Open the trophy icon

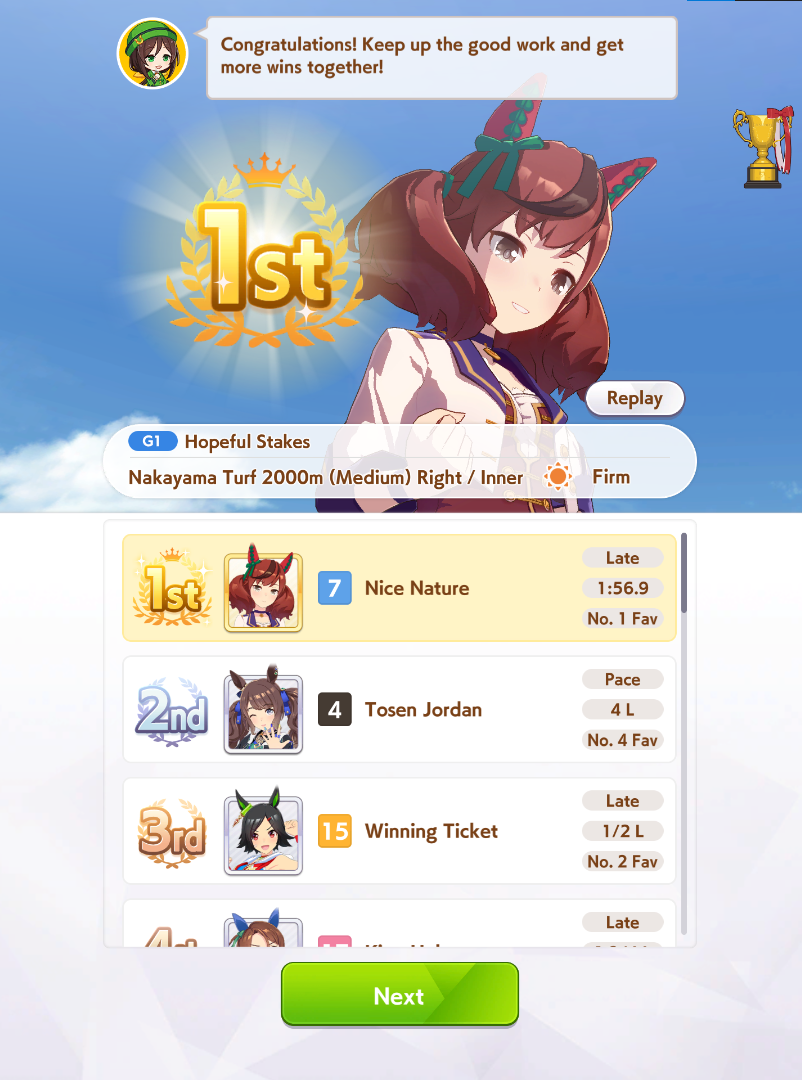(x=763, y=147)
